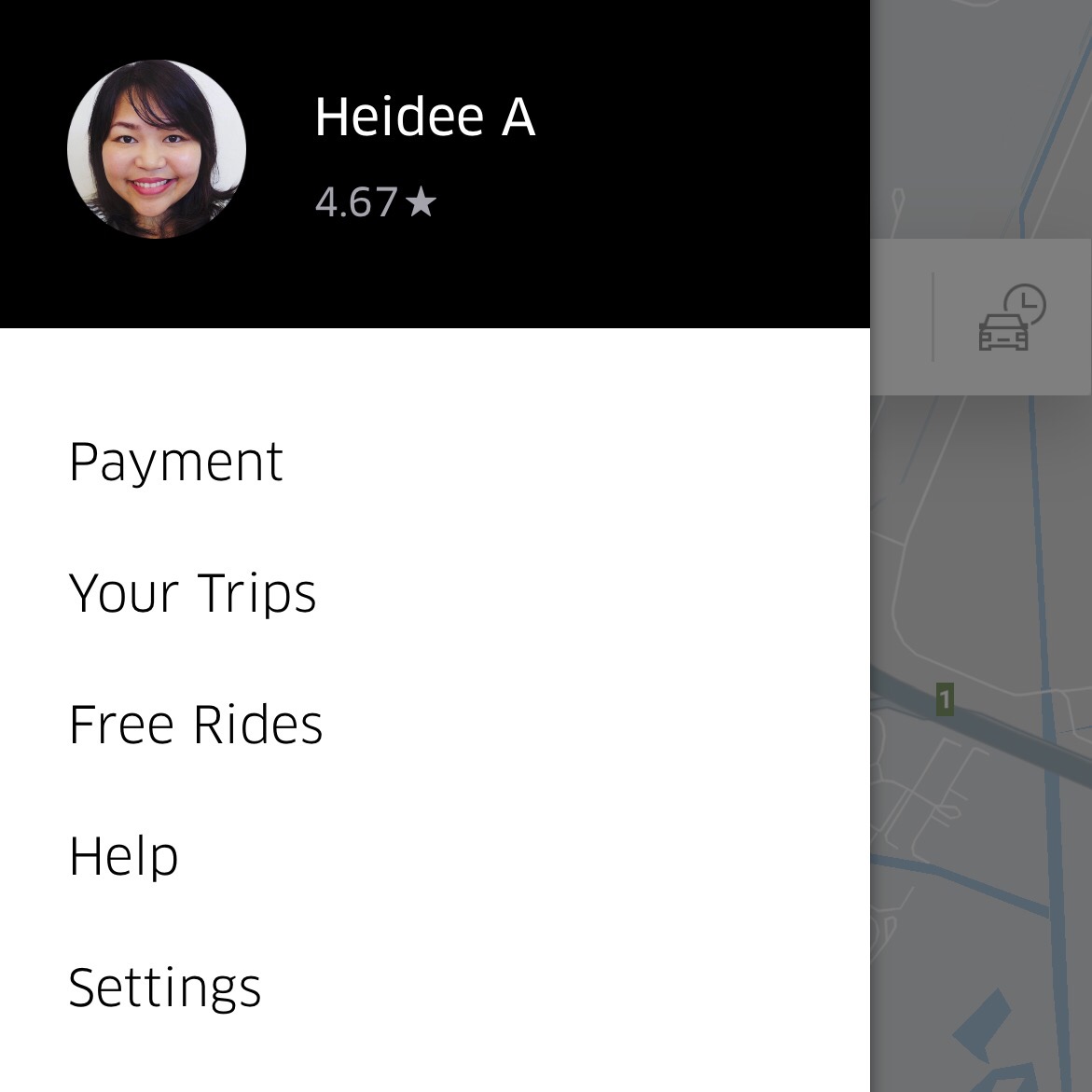The width and height of the screenshot is (1092, 1092).
Task: Open Heidee A's profile photo
Action: (x=157, y=149)
